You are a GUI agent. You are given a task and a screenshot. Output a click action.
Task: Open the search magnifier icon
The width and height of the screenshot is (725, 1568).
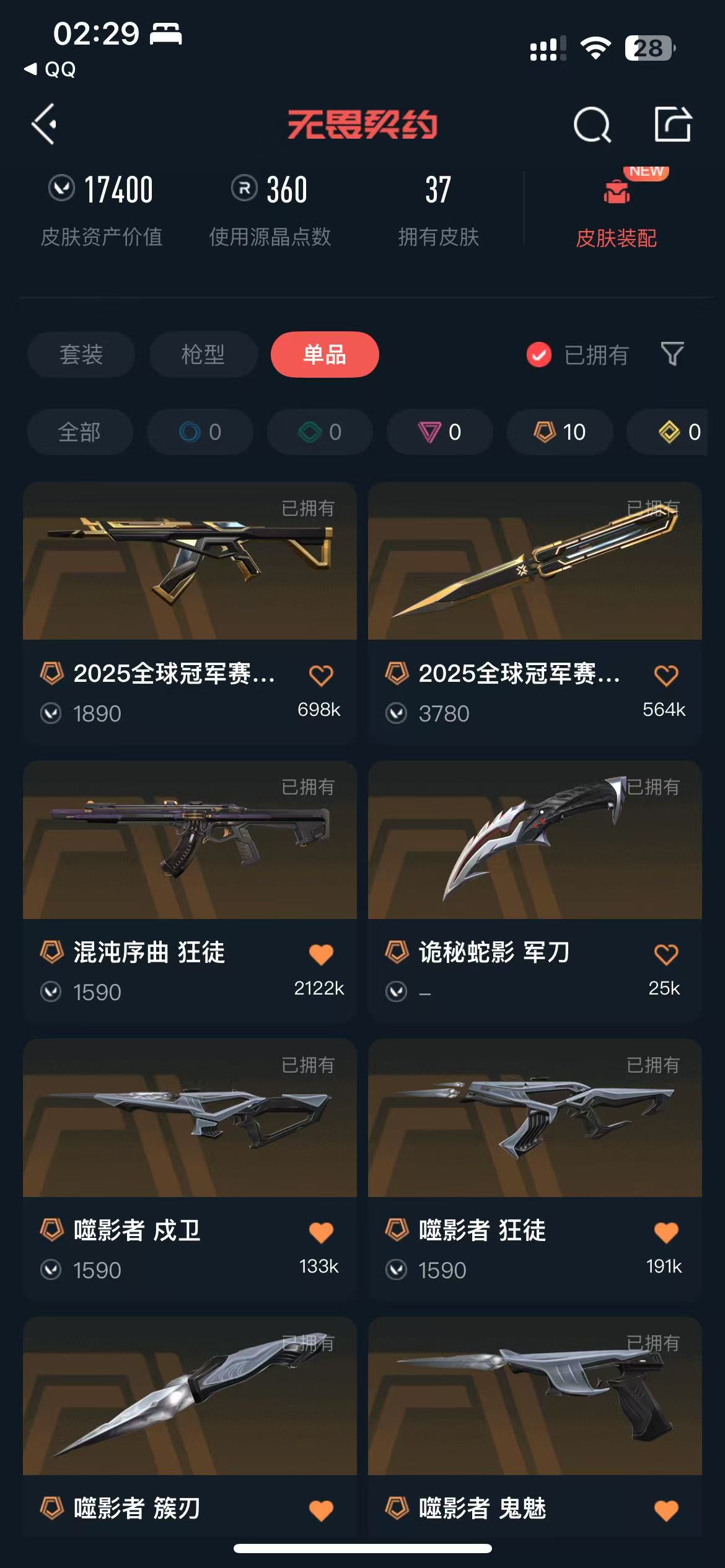point(592,125)
